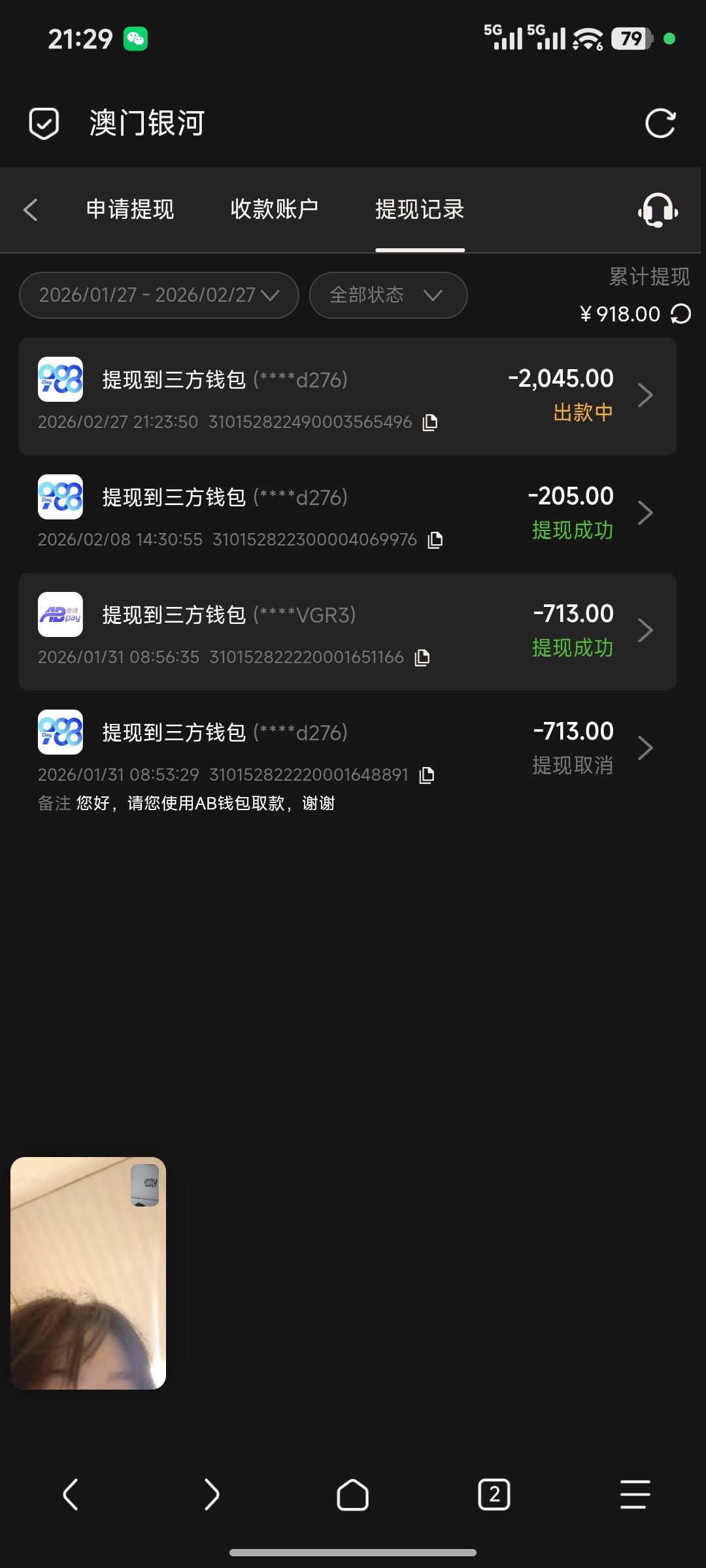Viewport: 706px width, 1568px height.
Task: Tap the refresh icon next to ¥918.00
Action: coord(680,314)
